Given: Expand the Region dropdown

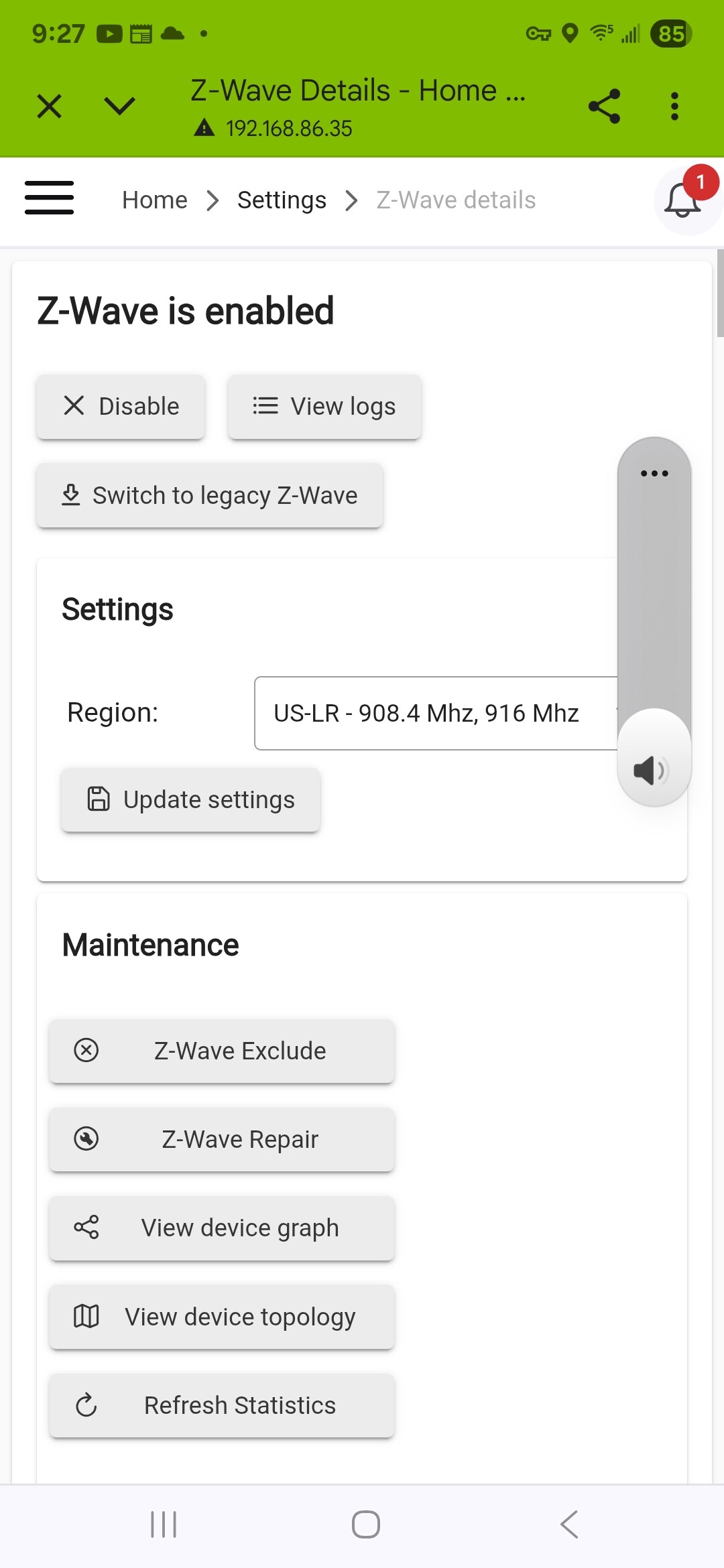Looking at the screenshot, I should tap(436, 713).
